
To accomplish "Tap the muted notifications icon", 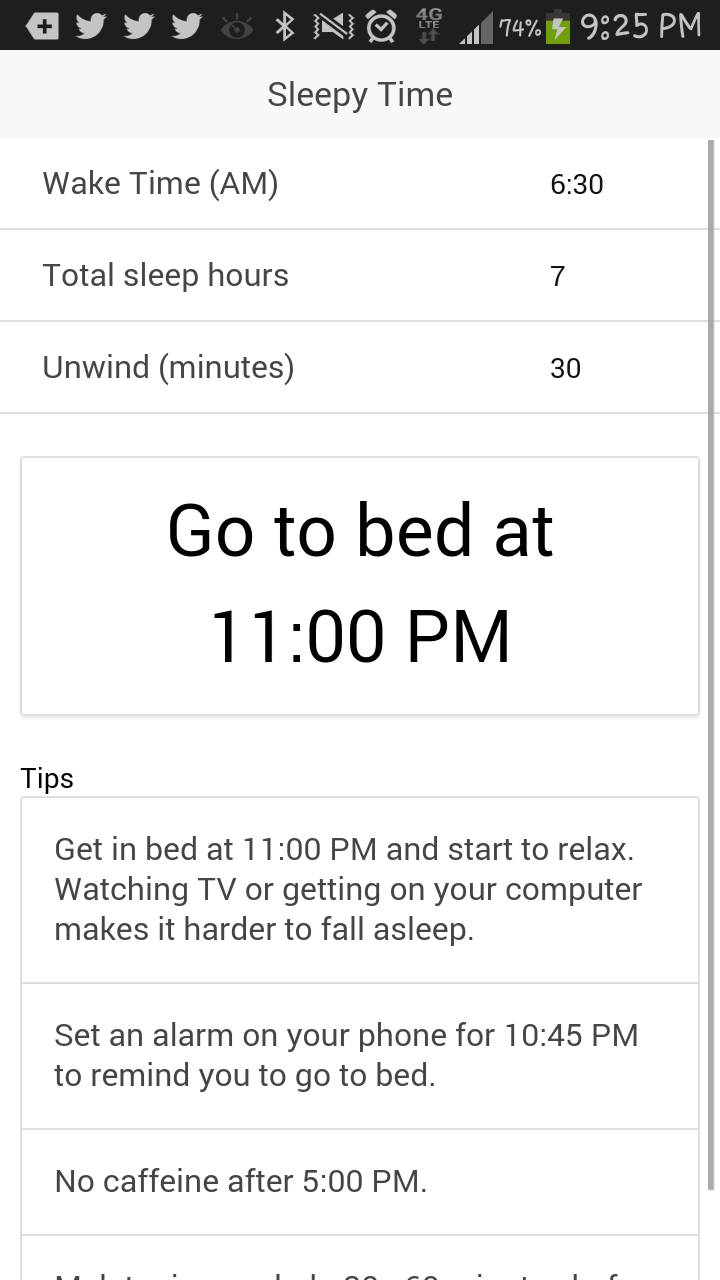I will click(330, 26).
